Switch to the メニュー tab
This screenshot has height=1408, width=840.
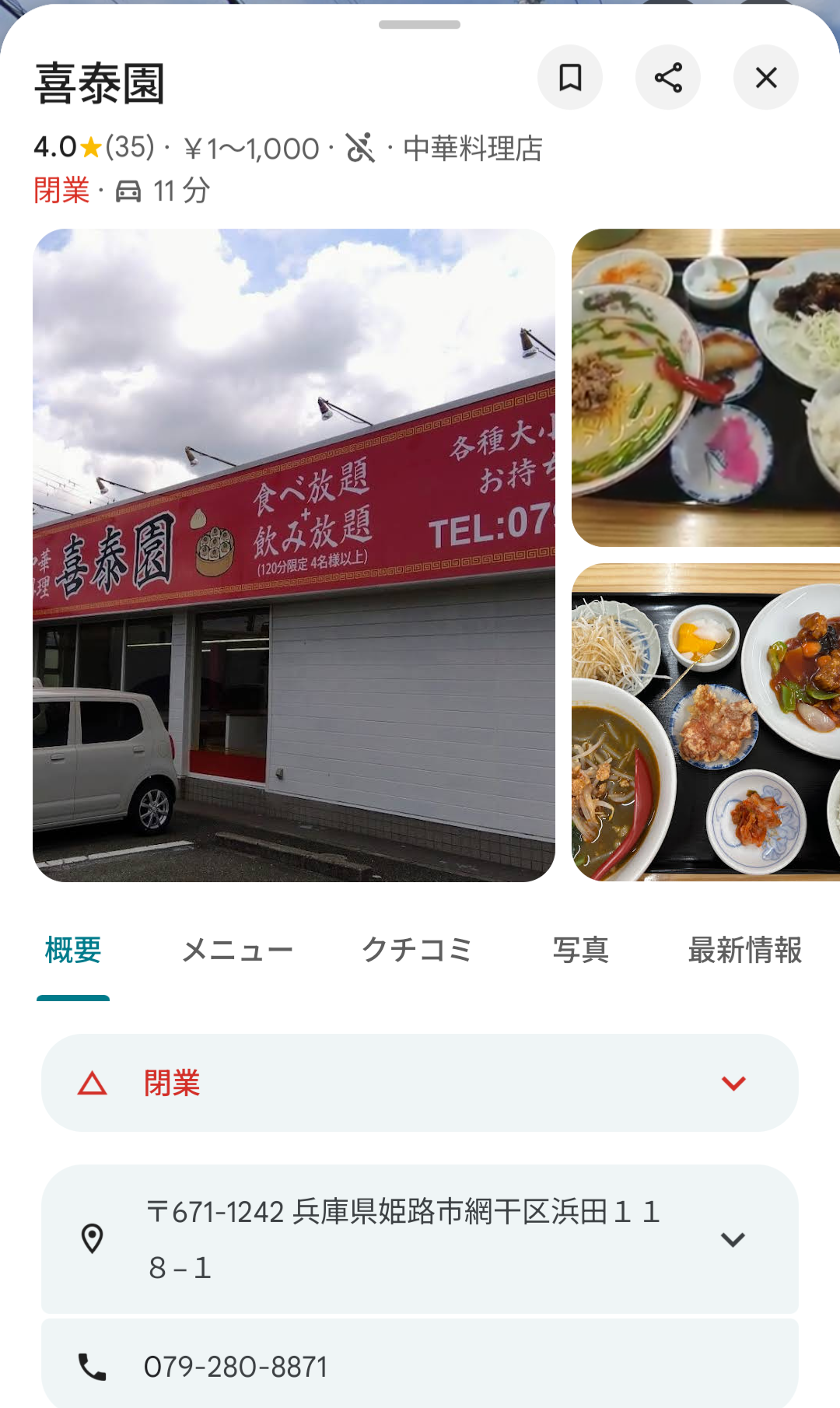pyautogui.click(x=237, y=951)
